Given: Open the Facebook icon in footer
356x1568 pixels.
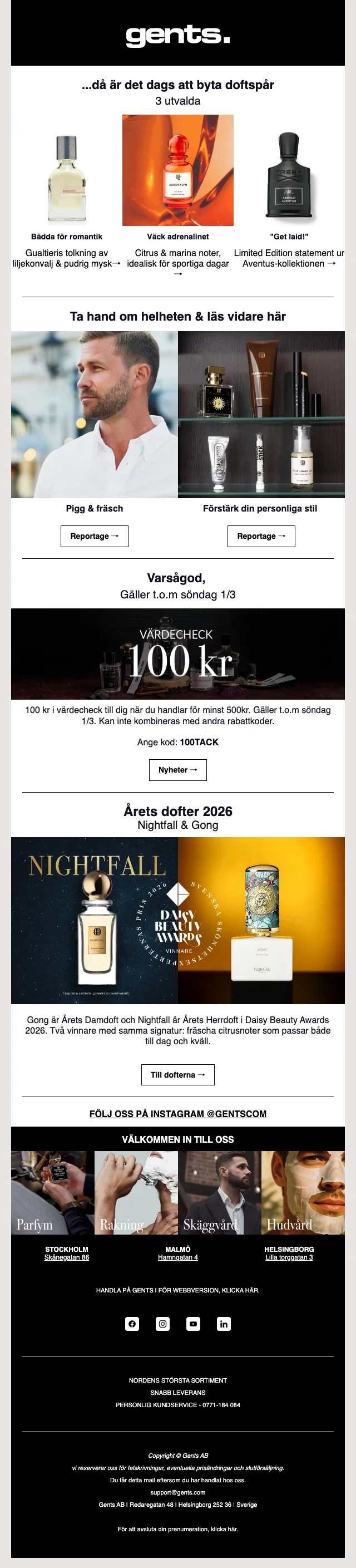Looking at the screenshot, I should [x=132, y=1323].
